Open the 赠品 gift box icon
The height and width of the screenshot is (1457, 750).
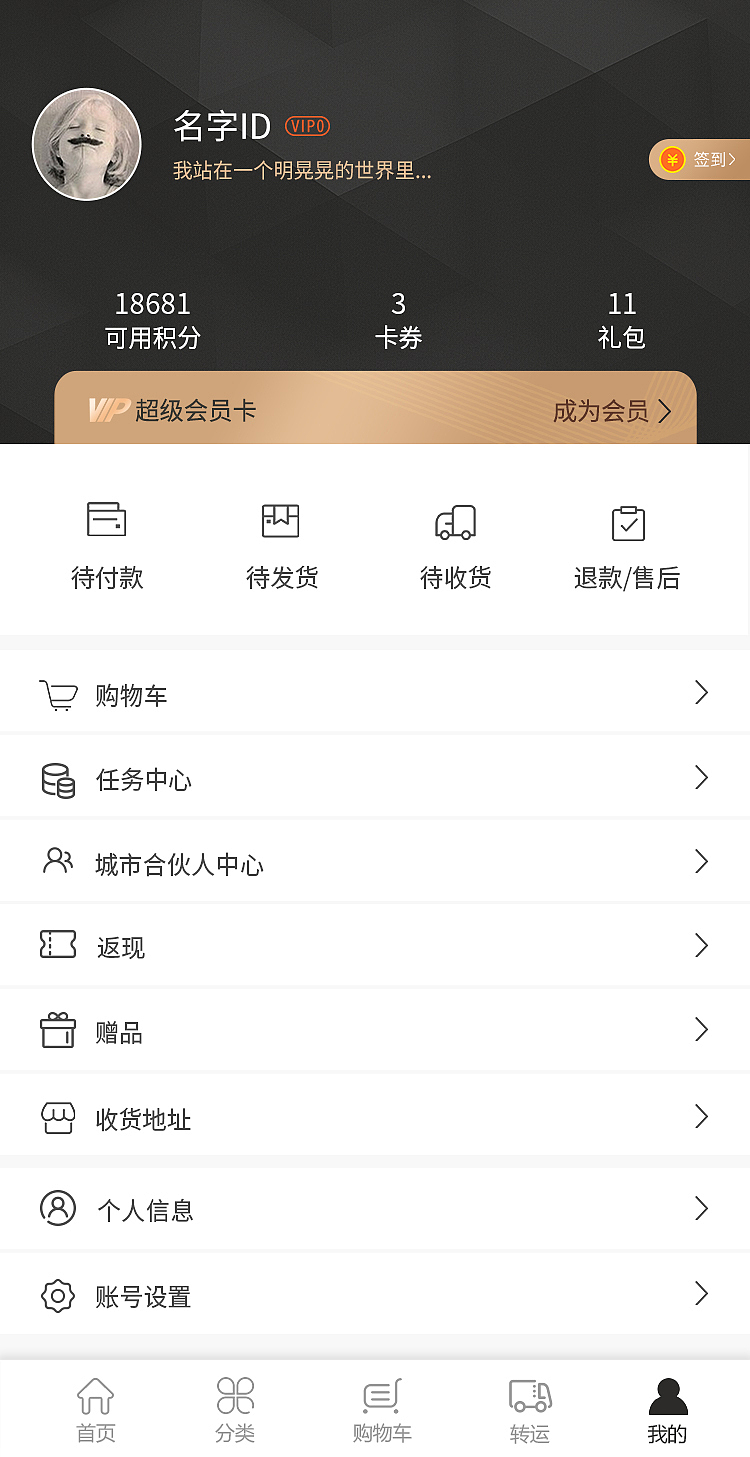tap(58, 1029)
